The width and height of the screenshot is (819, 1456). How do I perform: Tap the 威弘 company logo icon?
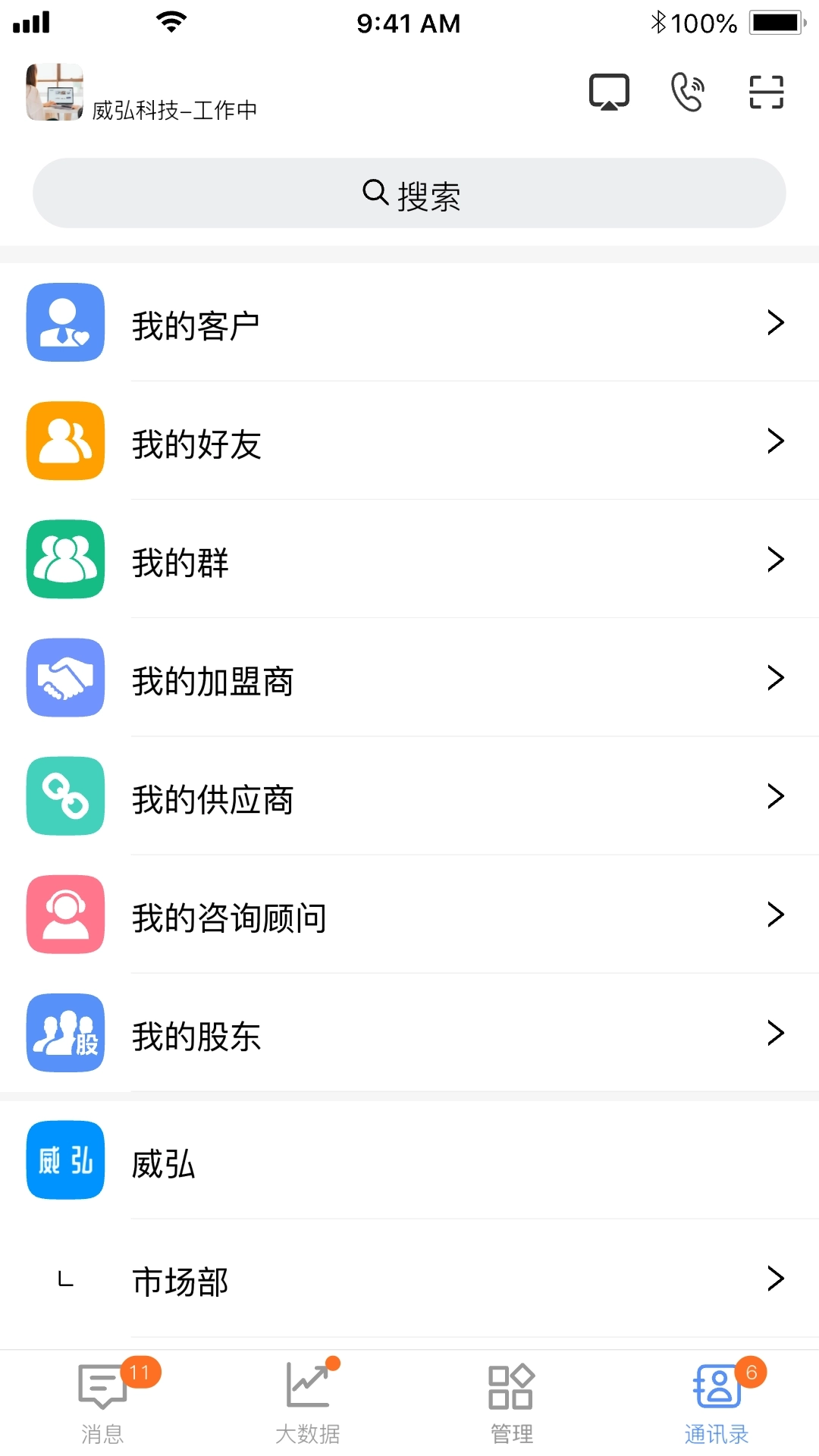coord(65,1161)
